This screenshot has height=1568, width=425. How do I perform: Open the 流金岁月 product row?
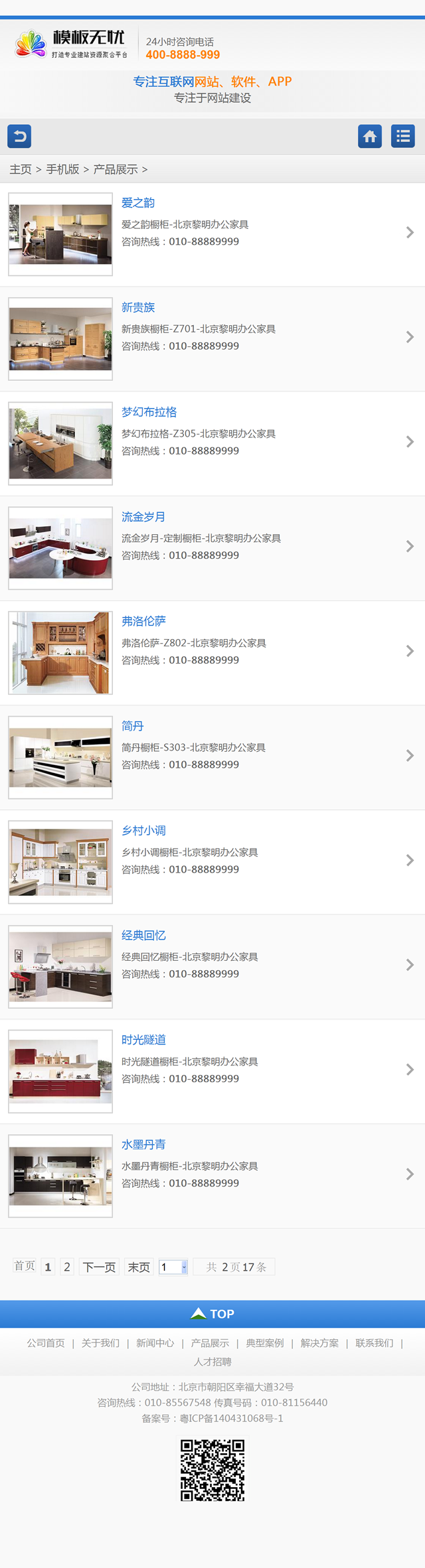pyautogui.click(x=212, y=547)
